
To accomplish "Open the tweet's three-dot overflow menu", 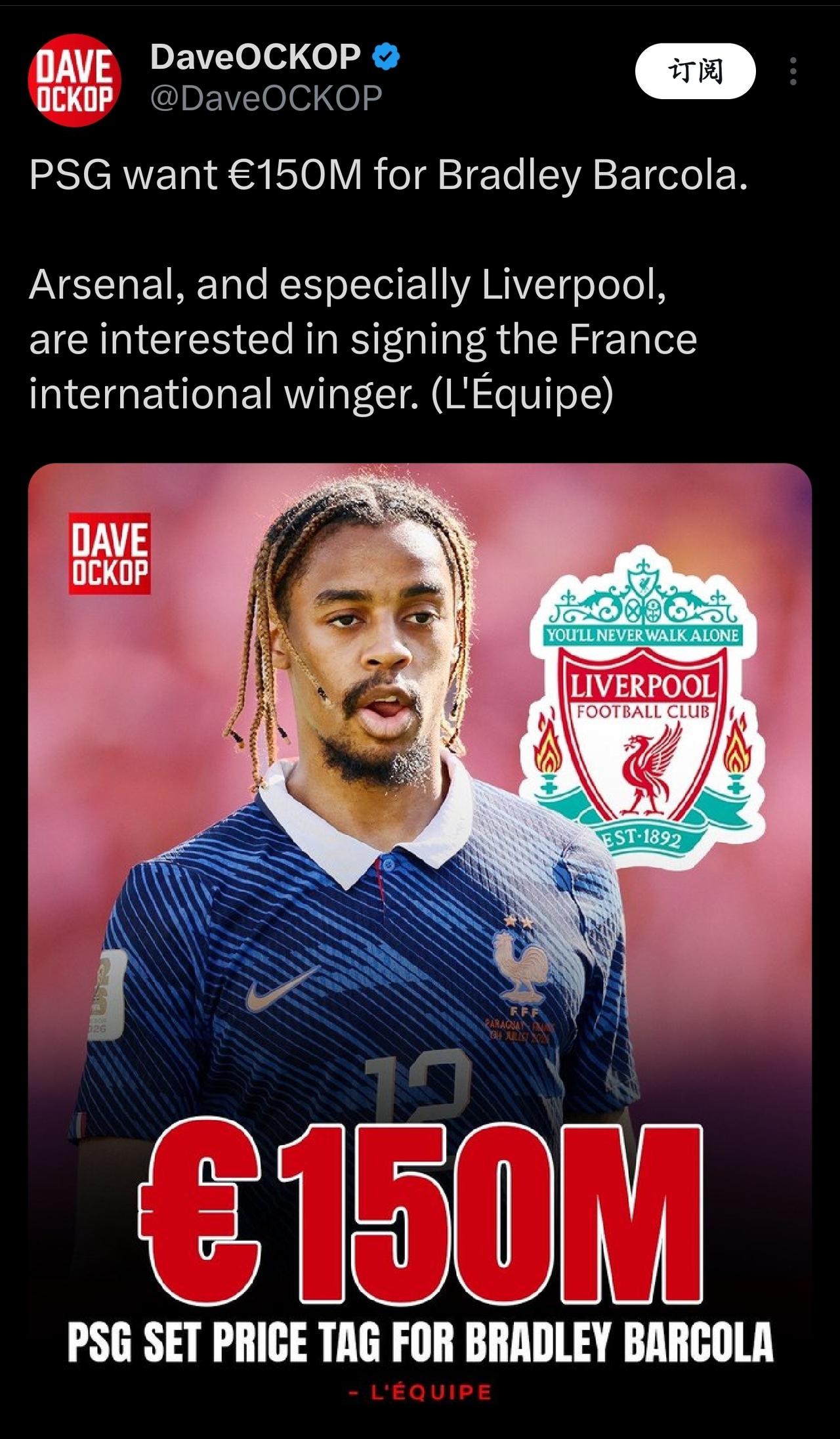I will pyautogui.click(x=793, y=71).
